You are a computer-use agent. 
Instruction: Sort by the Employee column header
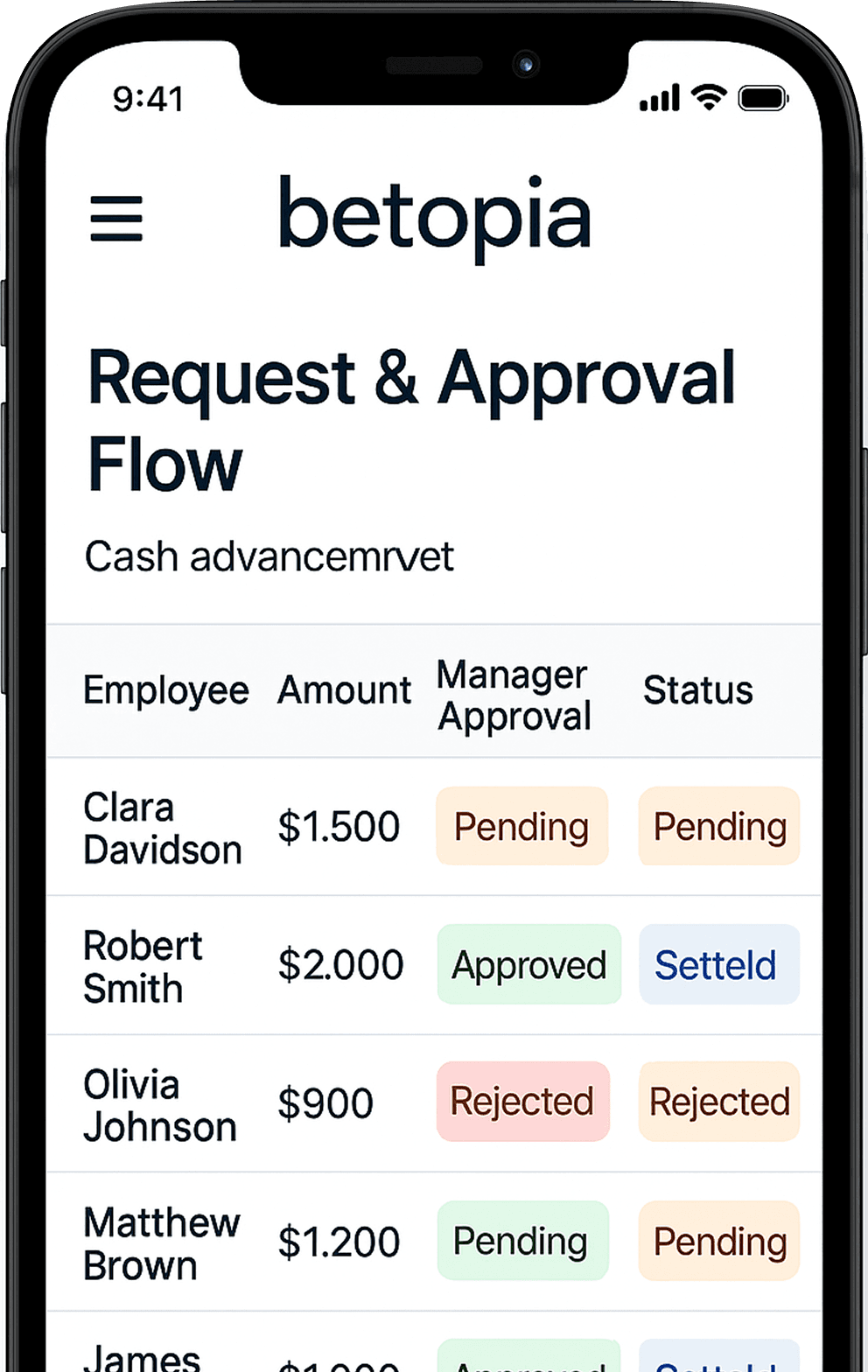click(x=166, y=690)
